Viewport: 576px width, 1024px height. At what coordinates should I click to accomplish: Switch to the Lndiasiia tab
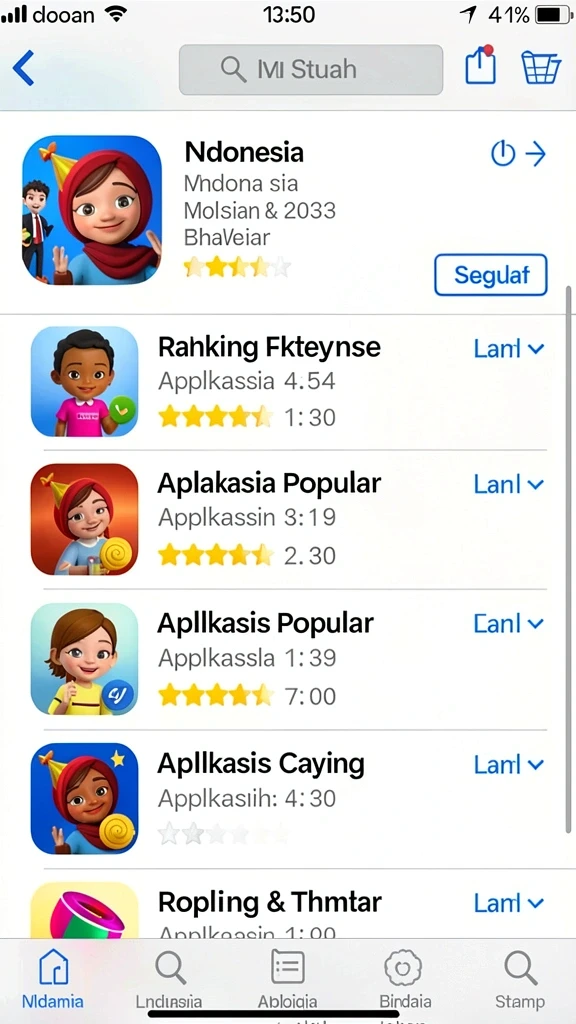coord(169,979)
